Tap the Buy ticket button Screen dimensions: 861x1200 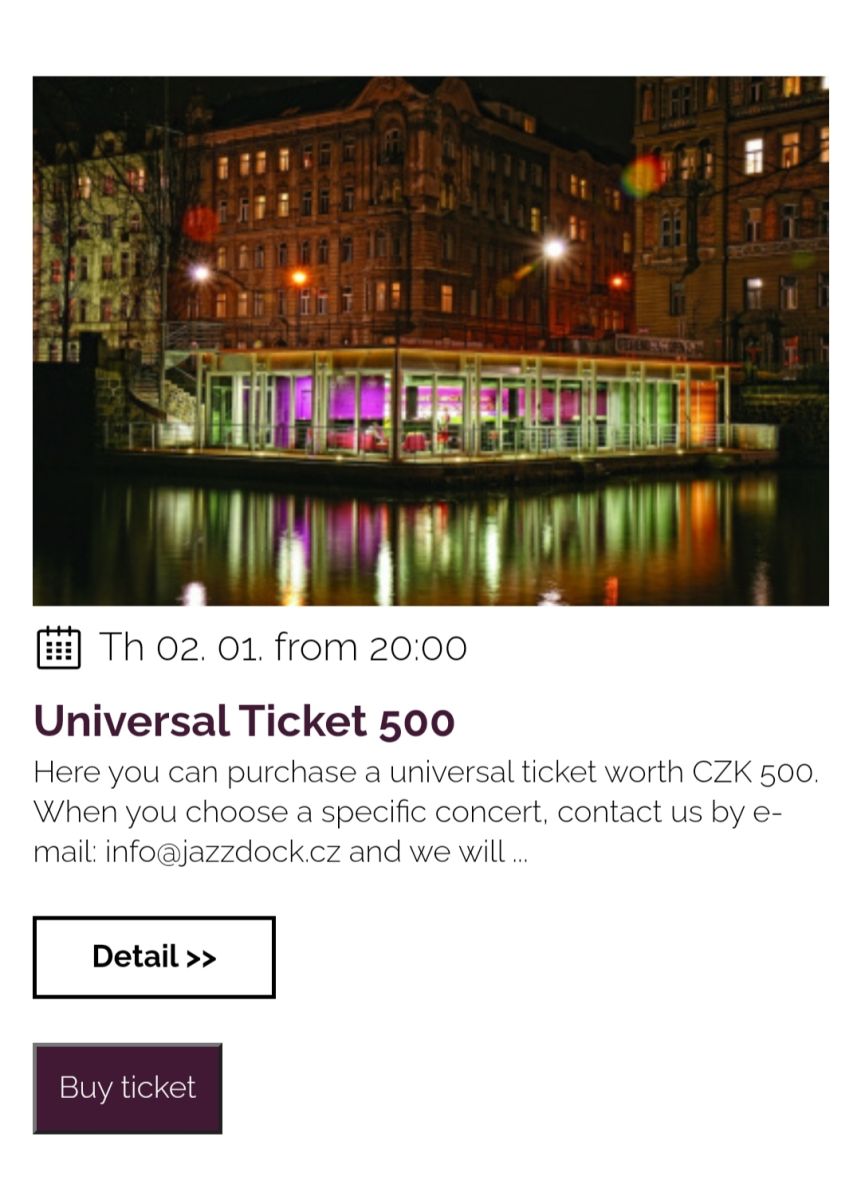pos(127,1088)
